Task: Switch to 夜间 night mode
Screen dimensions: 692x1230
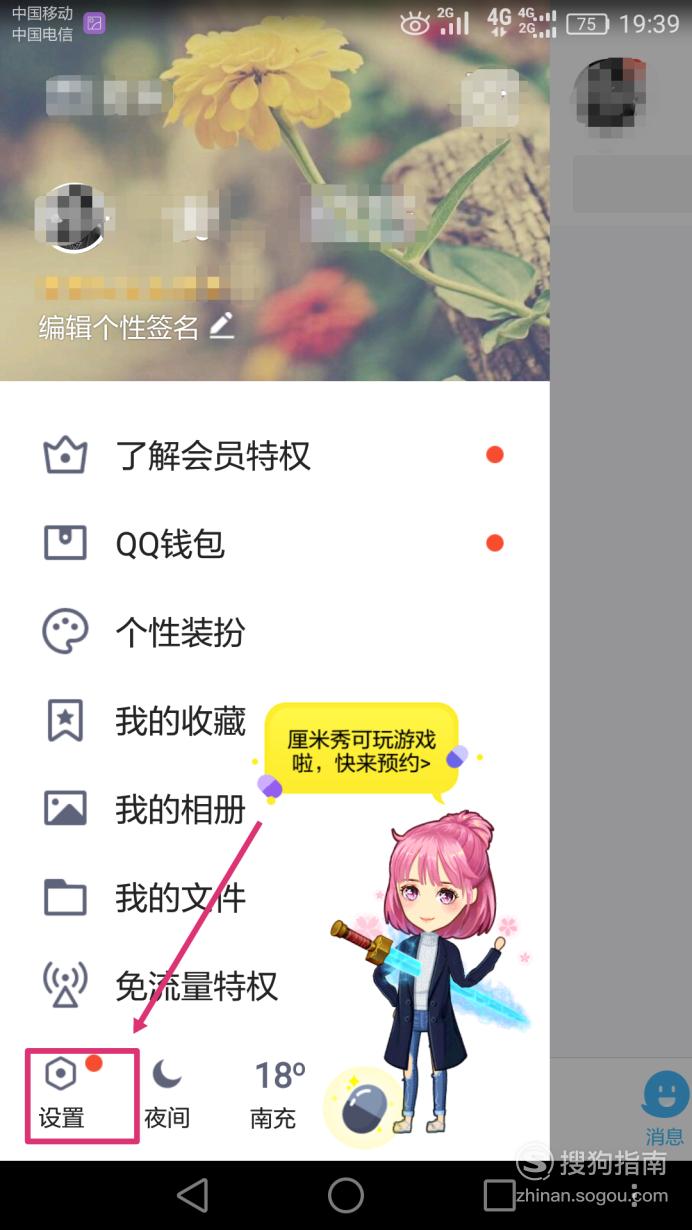Action: (167, 1094)
